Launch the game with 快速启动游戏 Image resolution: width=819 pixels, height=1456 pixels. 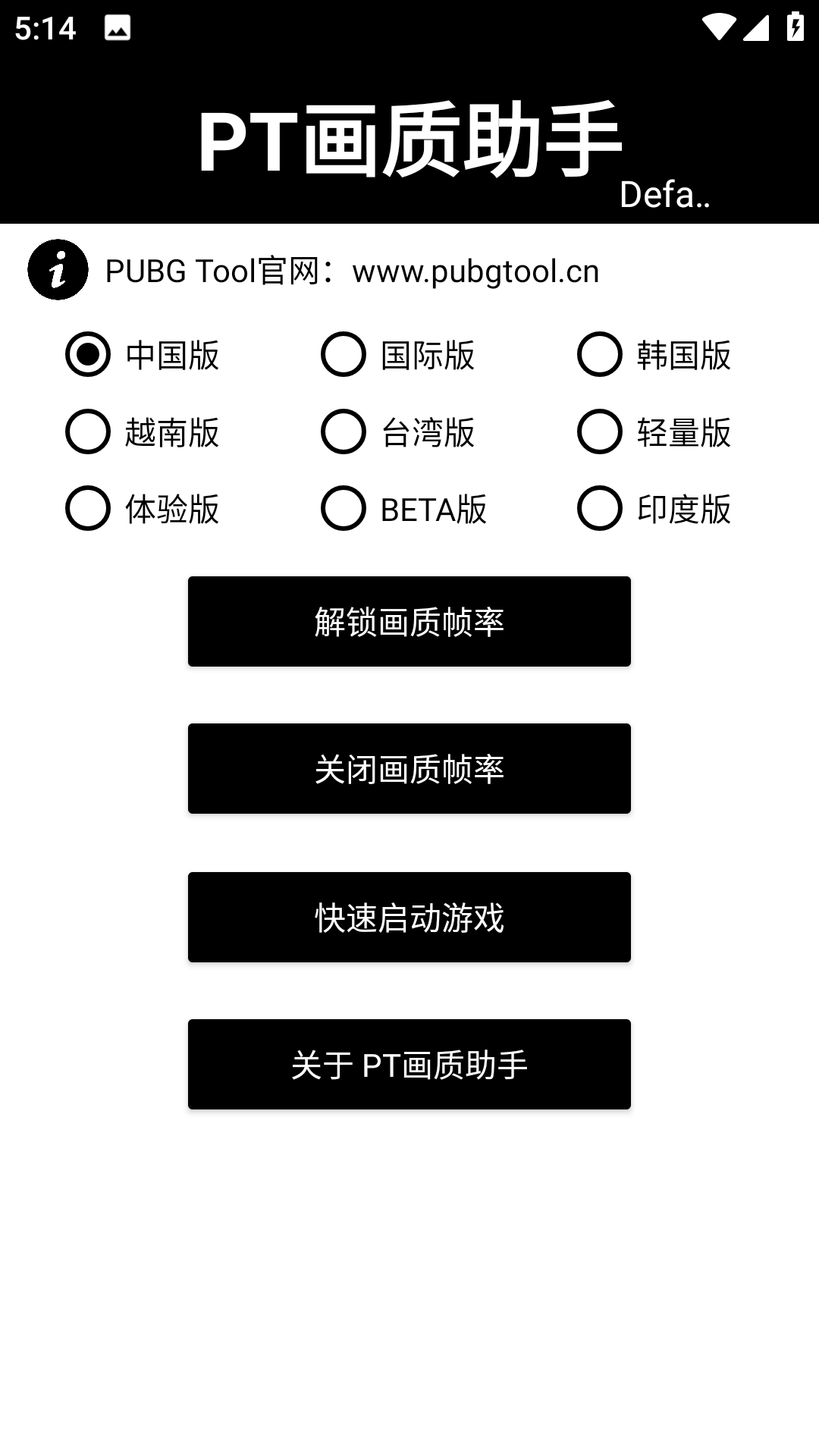409,918
